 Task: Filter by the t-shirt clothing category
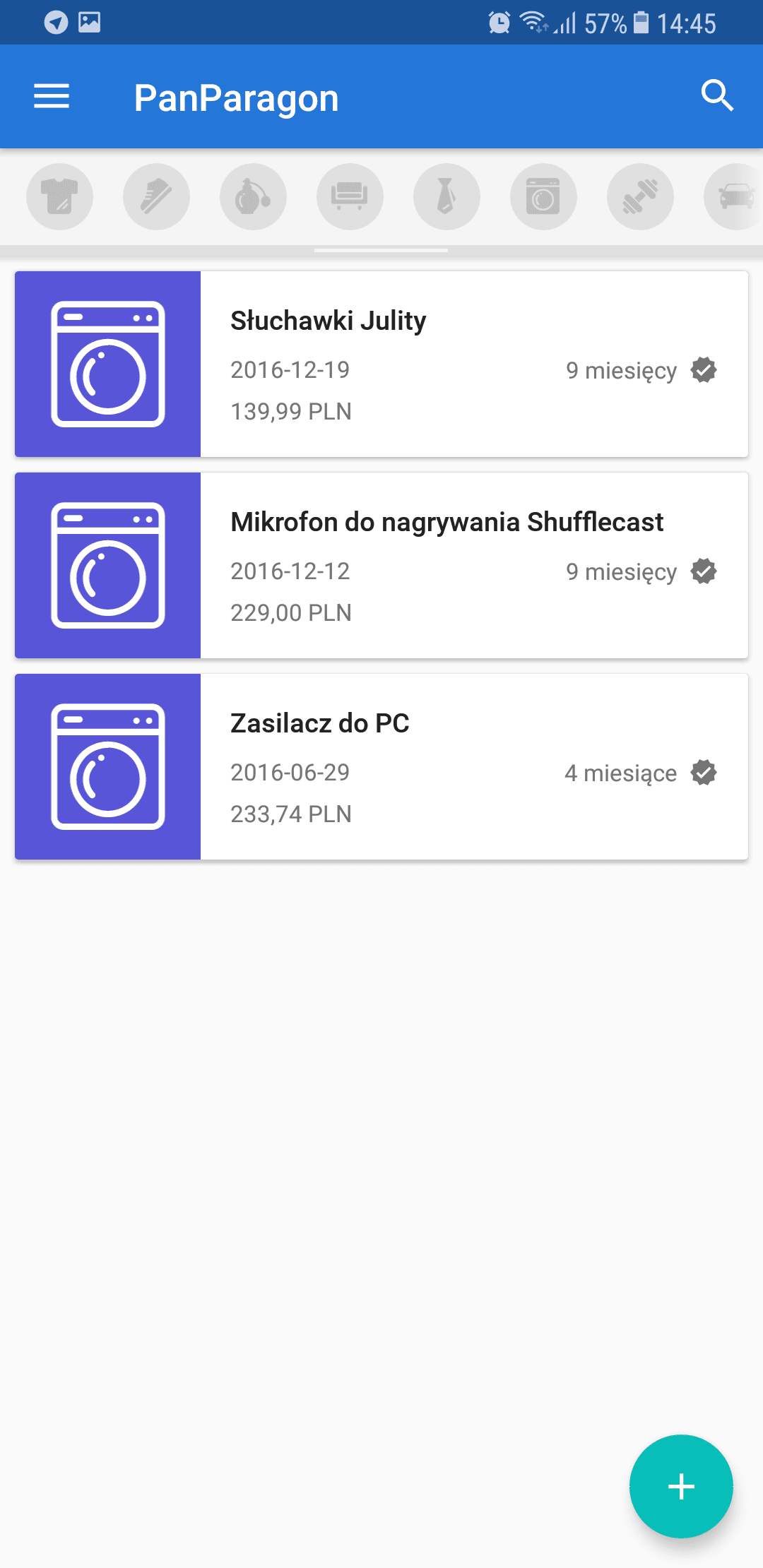coord(60,196)
